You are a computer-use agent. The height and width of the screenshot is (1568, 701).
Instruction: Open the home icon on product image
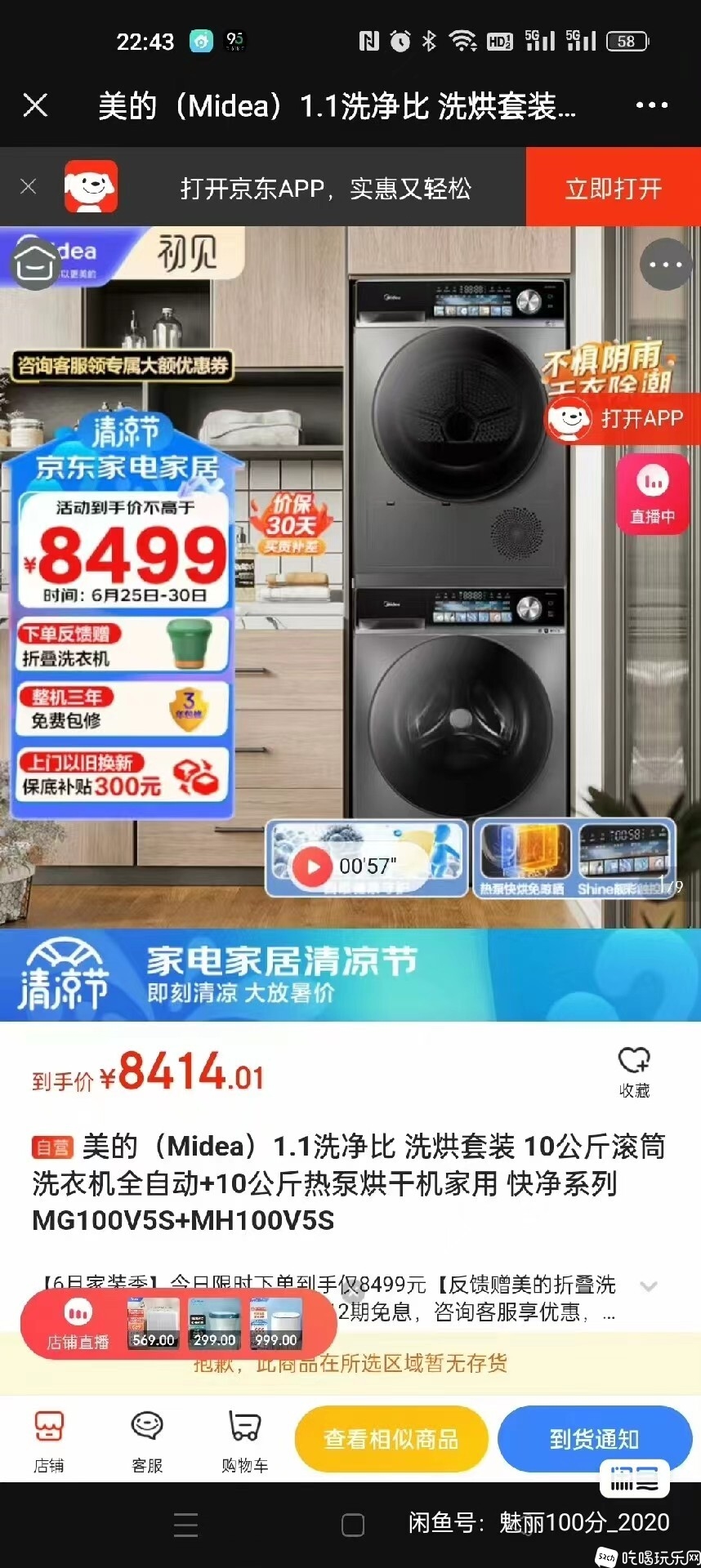coord(35,262)
